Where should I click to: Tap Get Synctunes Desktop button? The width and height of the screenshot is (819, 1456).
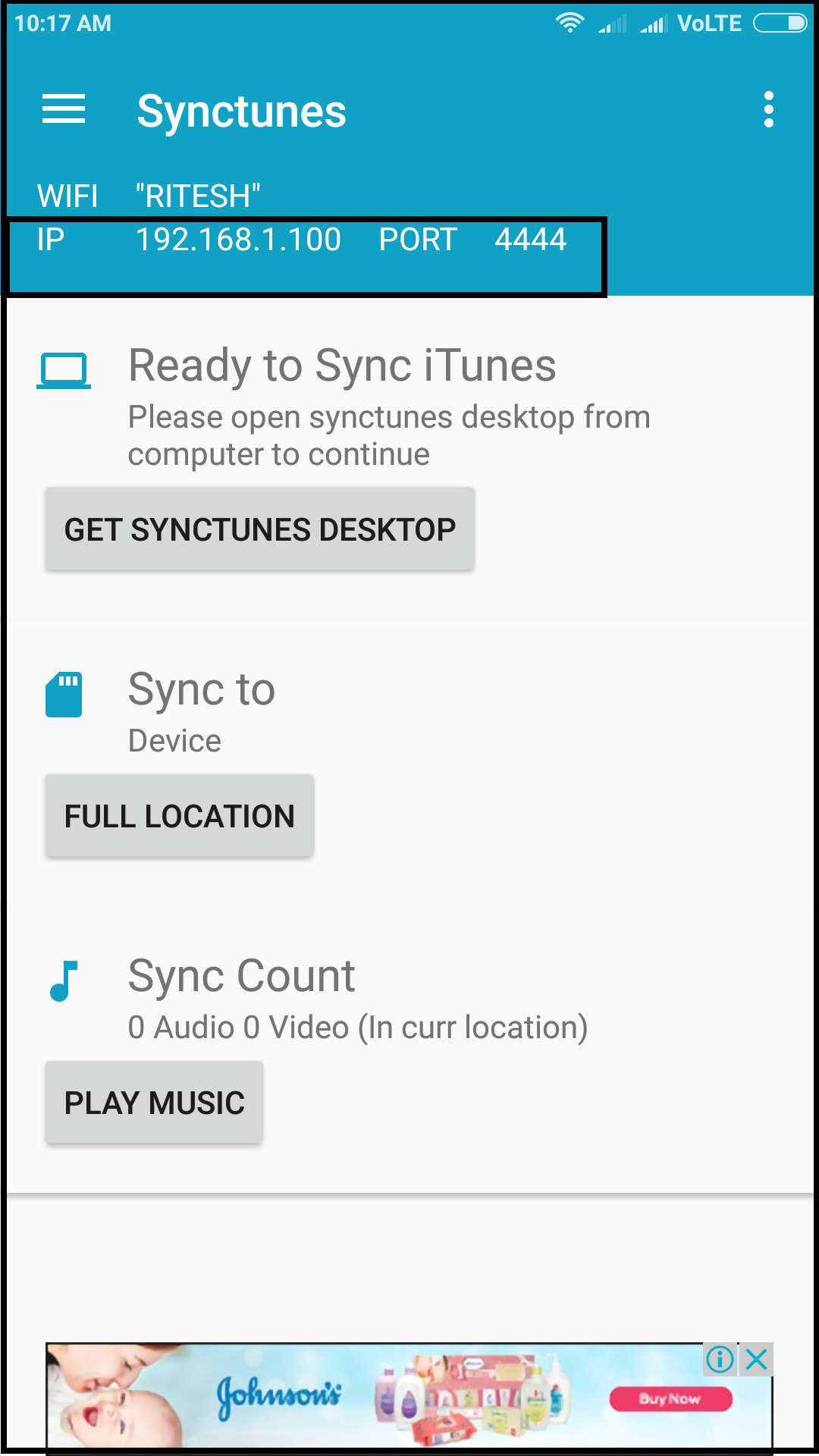click(259, 529)
